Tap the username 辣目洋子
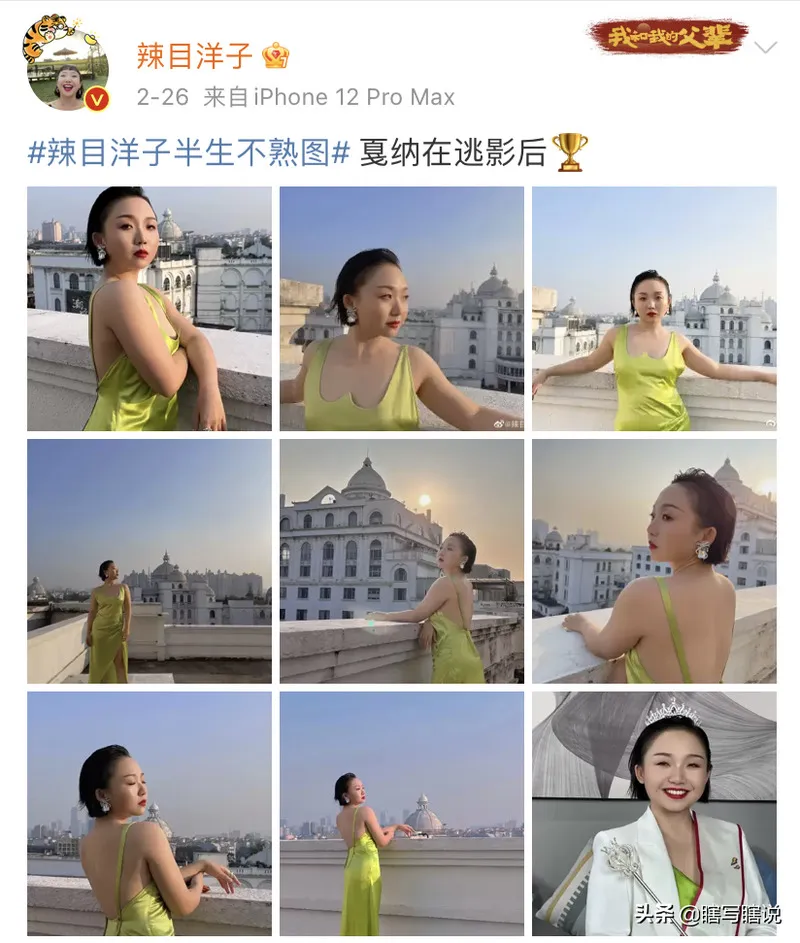800x943 pixels. tap(195, 55)
